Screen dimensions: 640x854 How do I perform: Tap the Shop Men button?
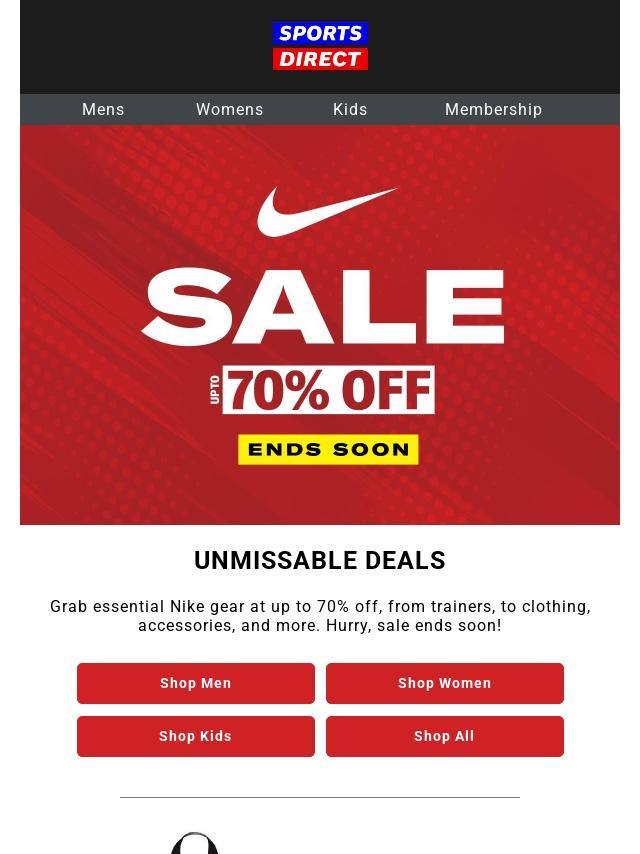[x=196, y=684]
